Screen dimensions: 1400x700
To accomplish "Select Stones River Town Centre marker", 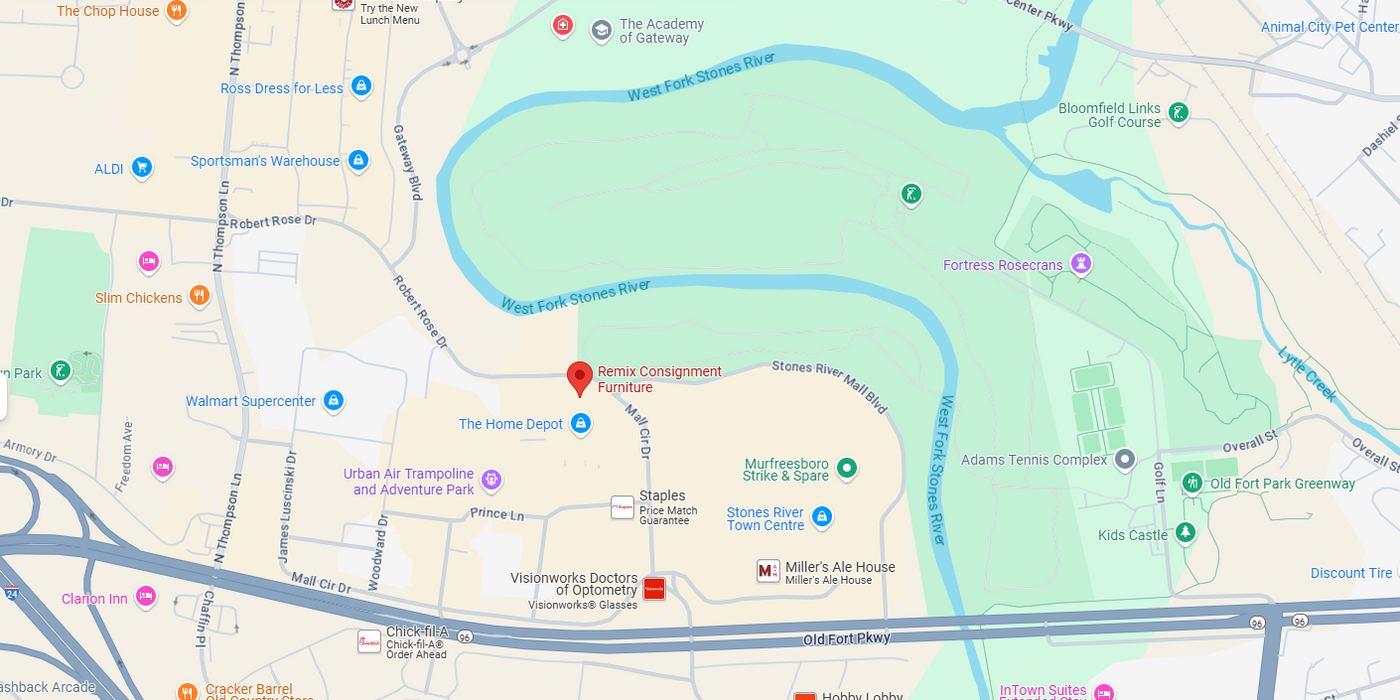I will pos(821,516).
